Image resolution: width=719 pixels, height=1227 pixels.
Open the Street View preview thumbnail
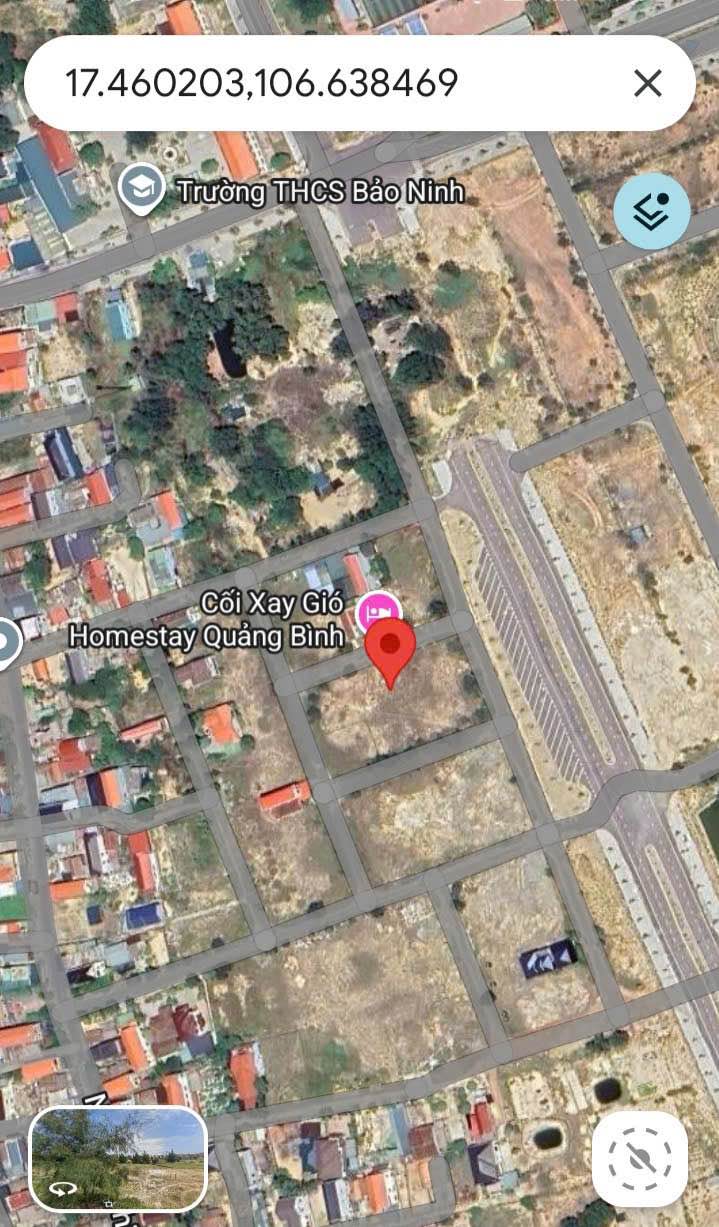(x=118, y=1157)
